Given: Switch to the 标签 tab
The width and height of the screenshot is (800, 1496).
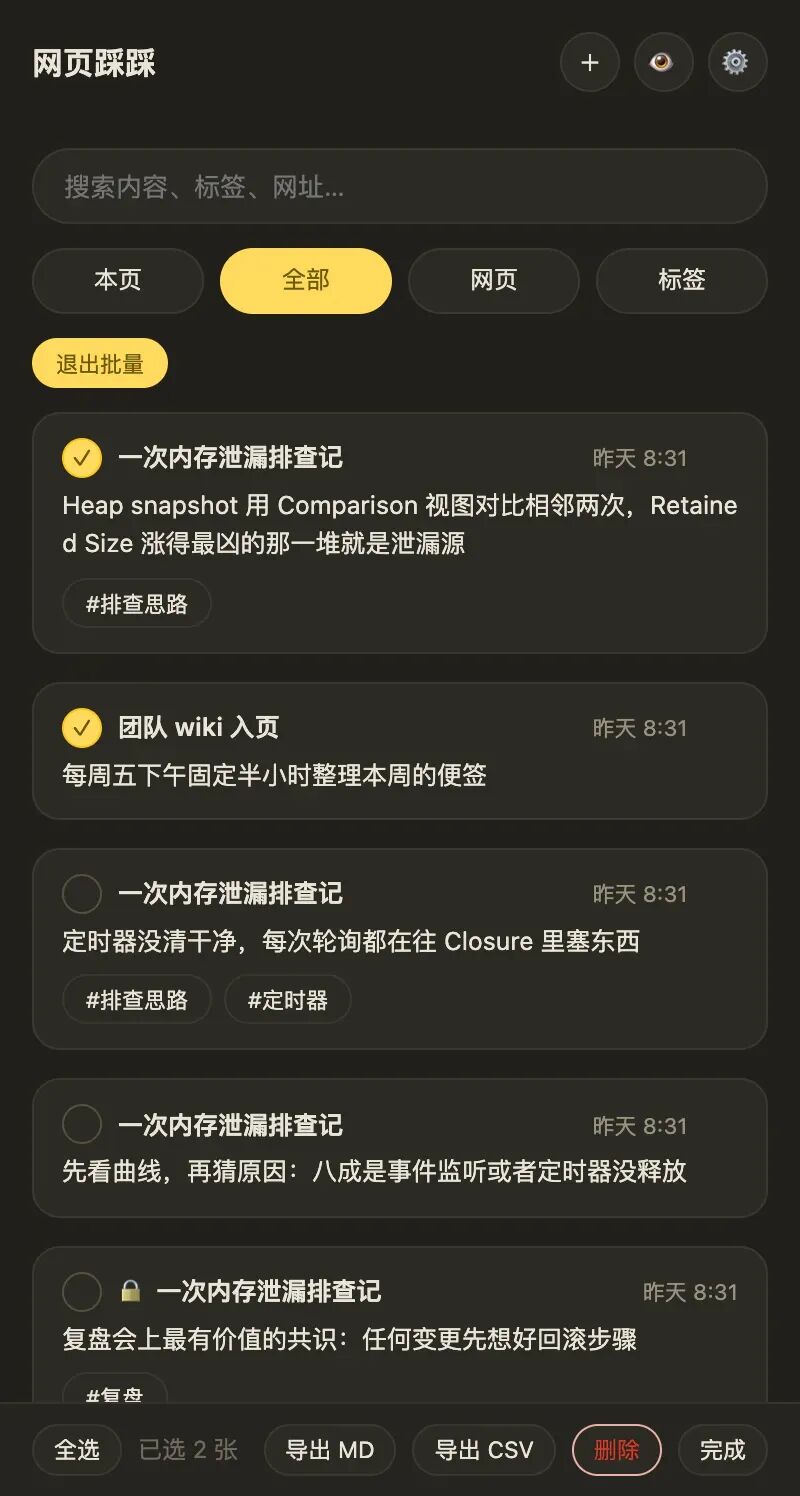Looking at the screenshot, I should 682,280.
